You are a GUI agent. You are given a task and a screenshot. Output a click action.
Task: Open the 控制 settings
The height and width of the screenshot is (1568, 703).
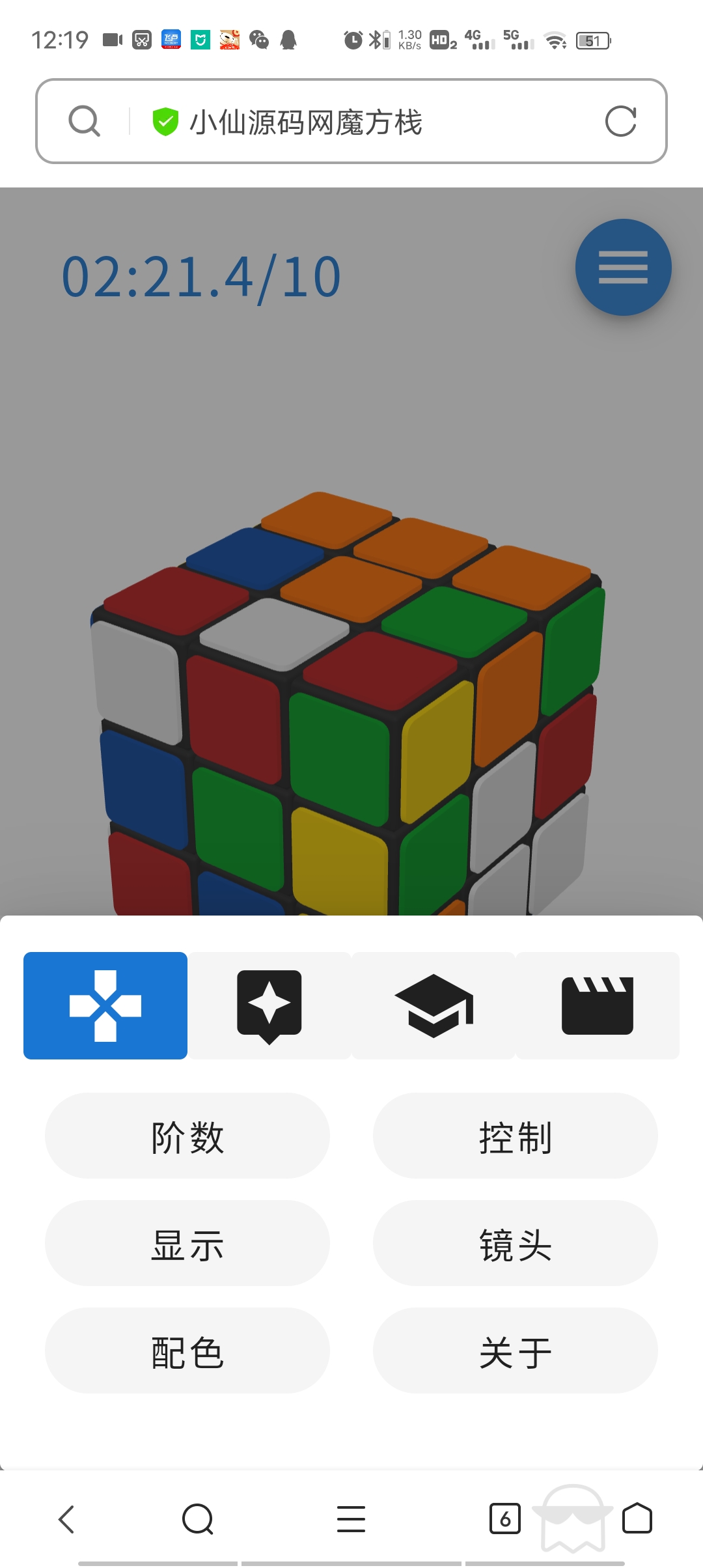516,1136
